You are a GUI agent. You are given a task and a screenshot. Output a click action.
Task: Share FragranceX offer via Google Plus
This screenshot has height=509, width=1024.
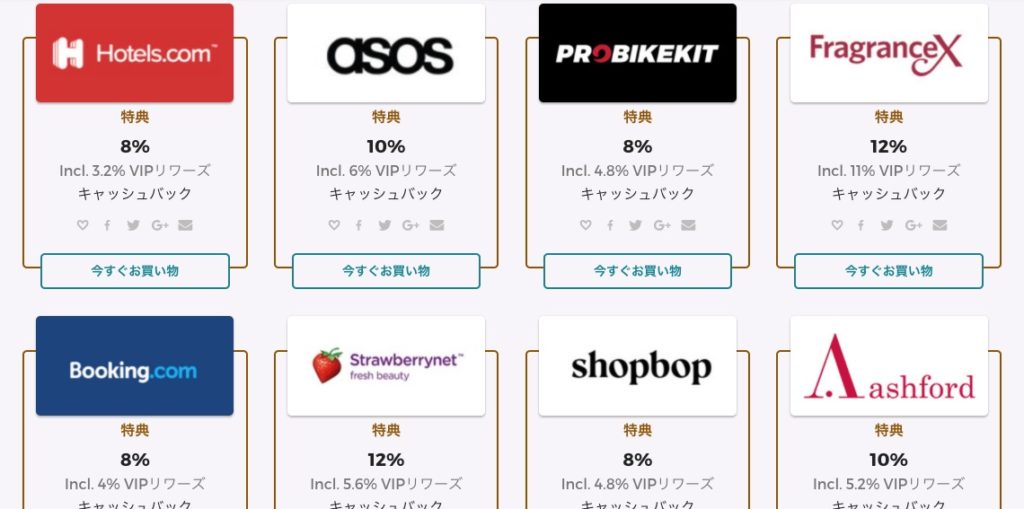913,225
